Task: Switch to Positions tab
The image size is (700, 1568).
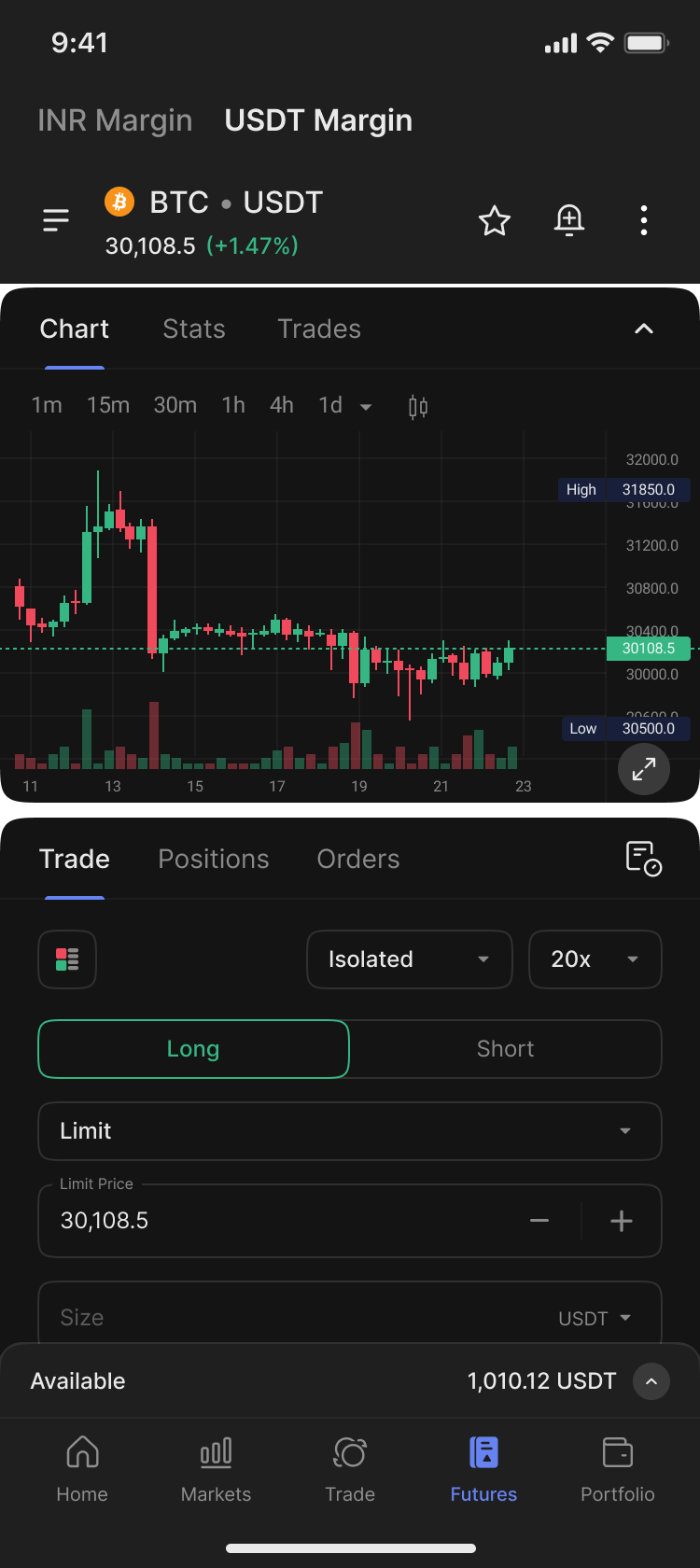Action: tap(214, 859)
